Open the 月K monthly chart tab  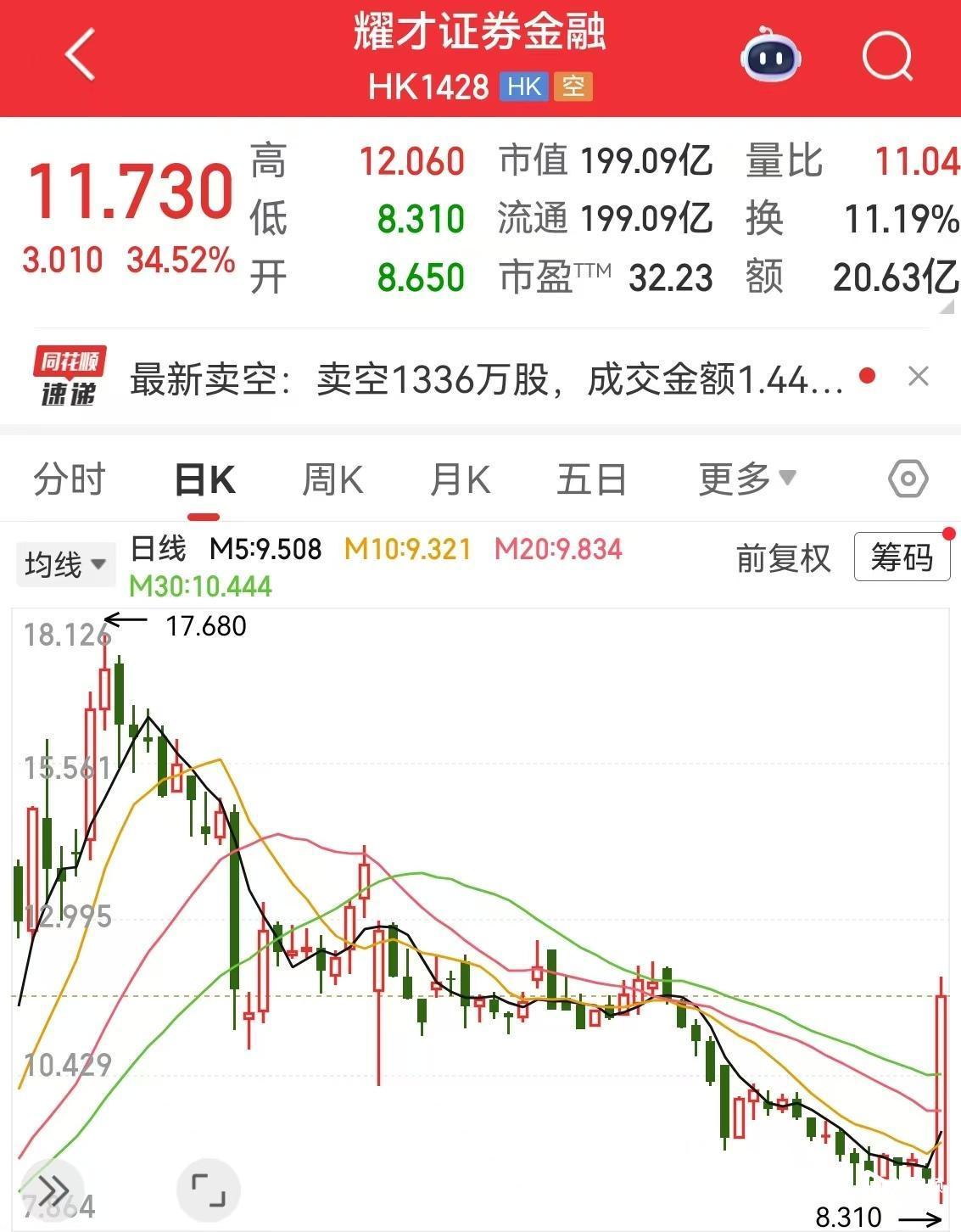coord(459,478)
